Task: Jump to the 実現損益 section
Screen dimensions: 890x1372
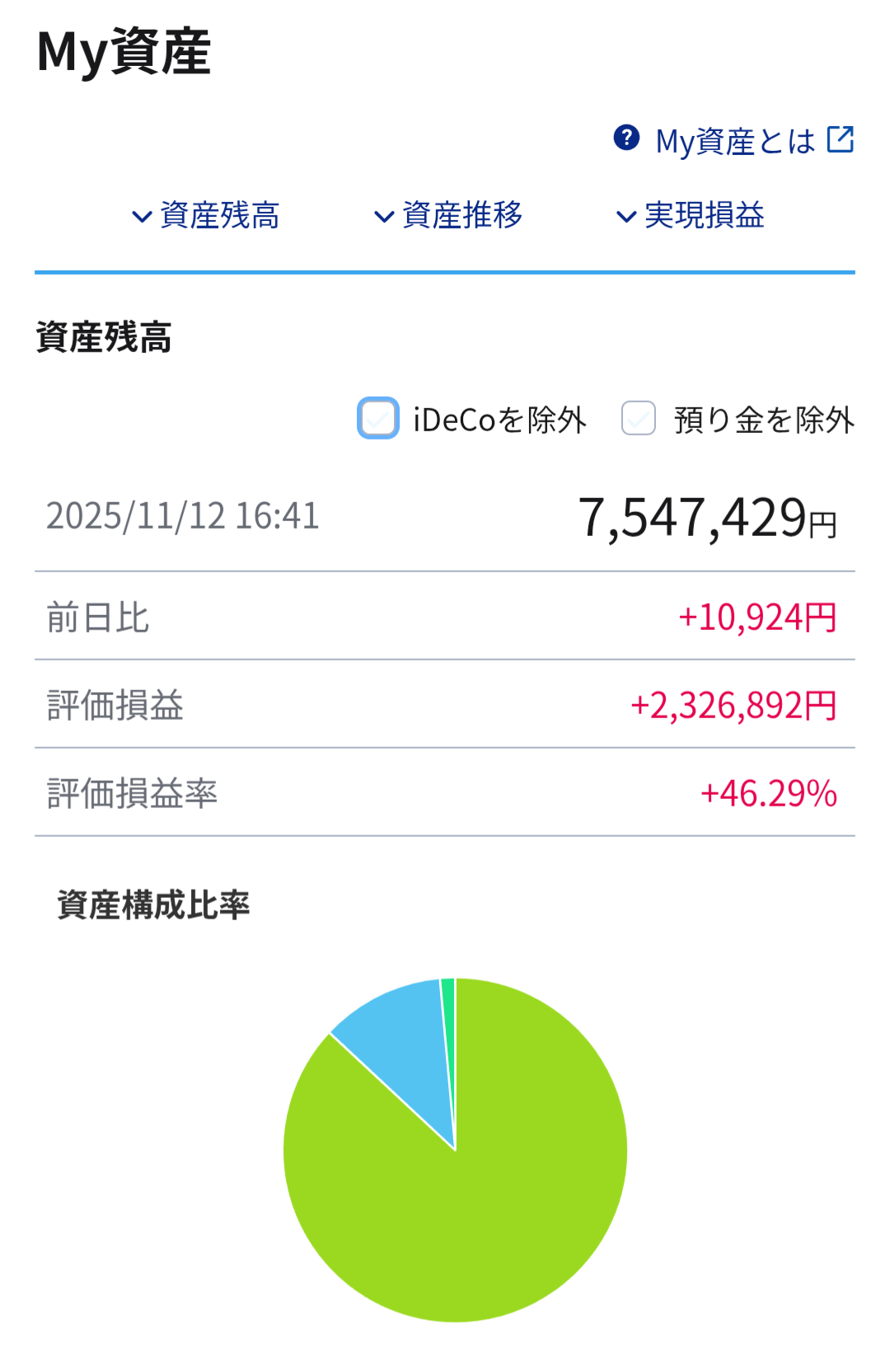Action: [x=691, y=216]
